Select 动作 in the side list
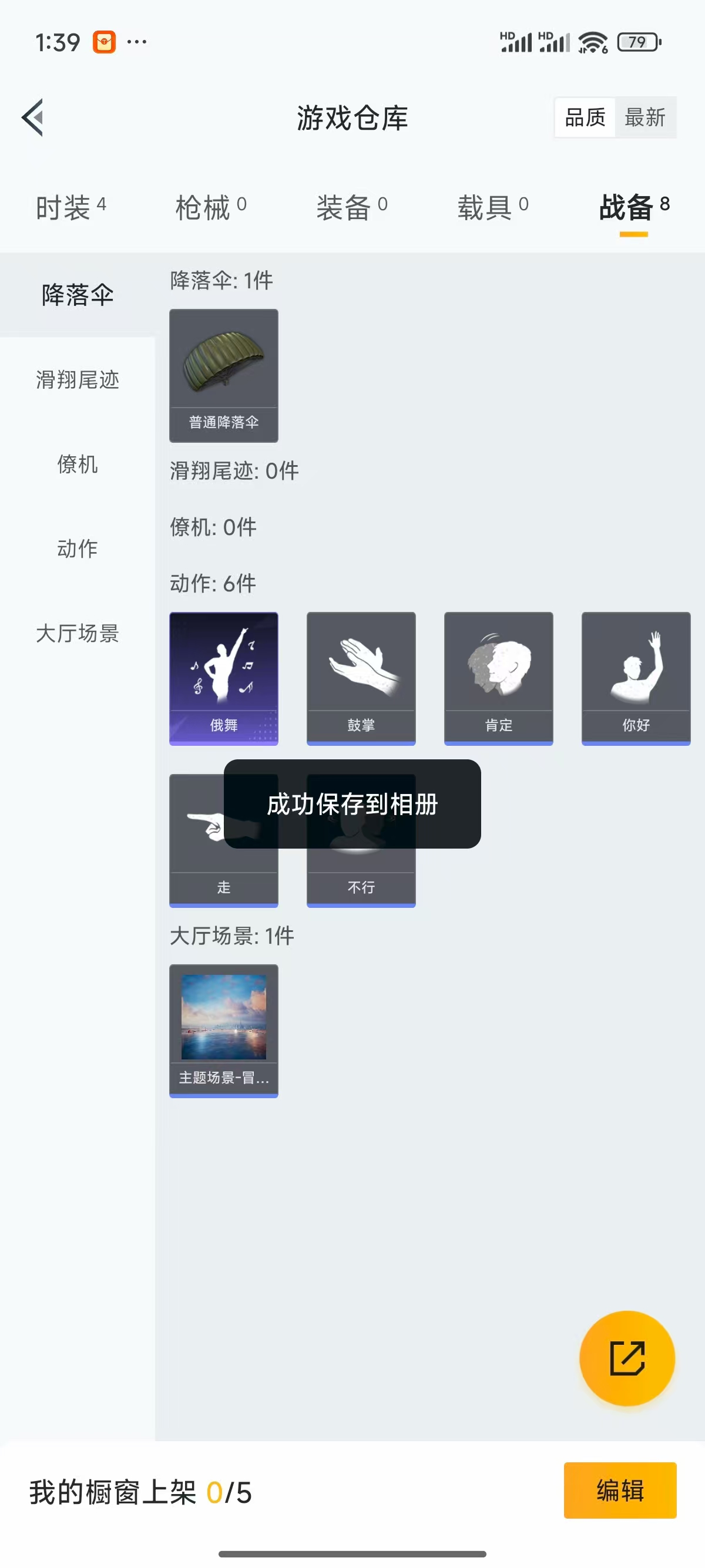The image size is (705, 1568). click(x=78, y=549)
